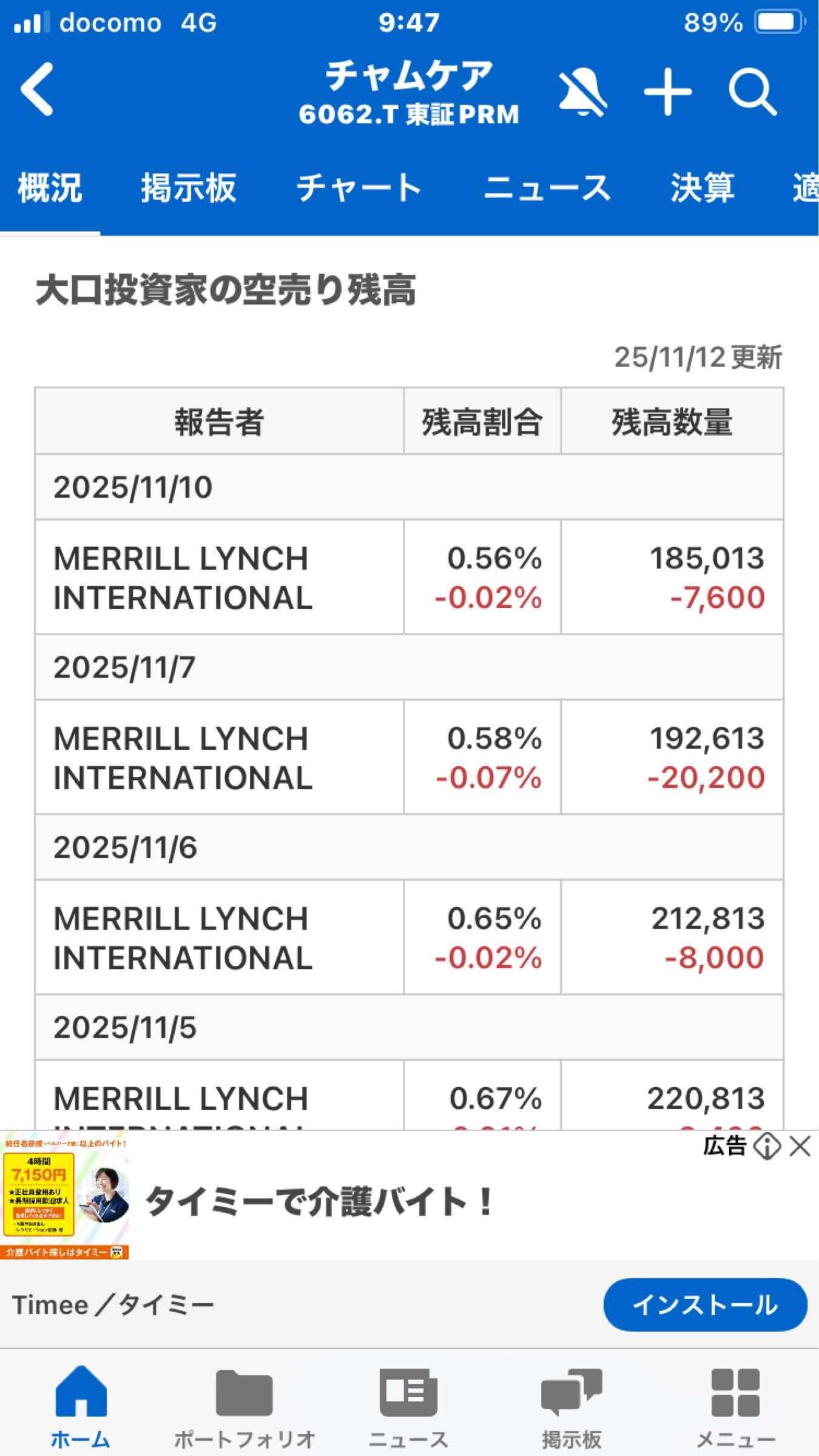Open the ポートフォリオ section
Screen dimensions: 819x1456
[x=245, y=1394]
